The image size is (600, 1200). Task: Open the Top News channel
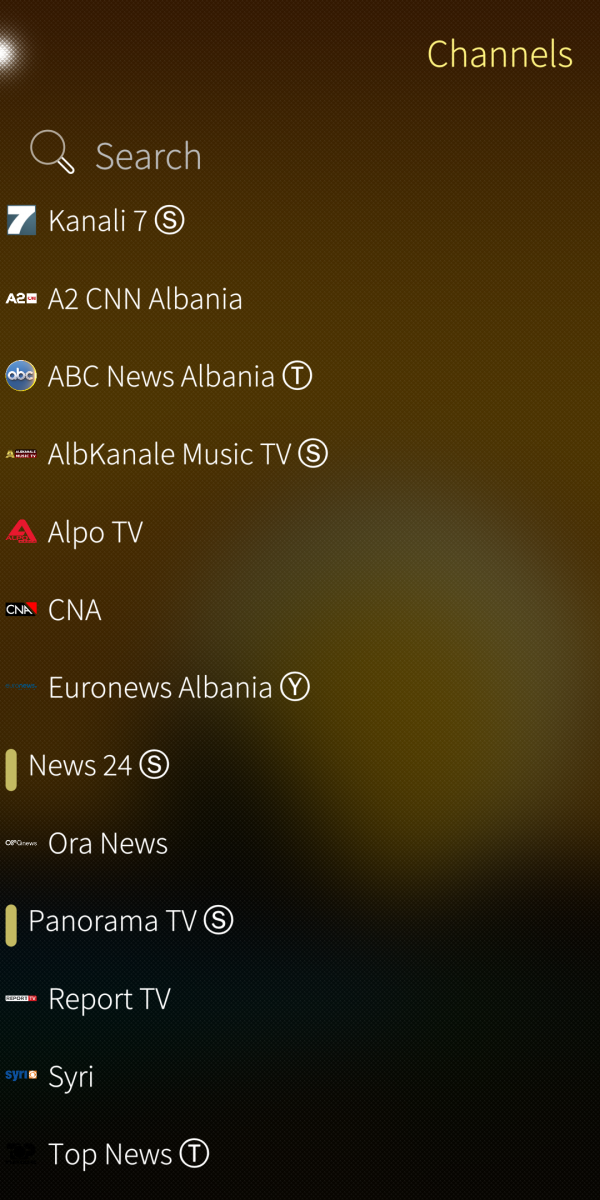pyautogui.click(x=110, y=1155)
